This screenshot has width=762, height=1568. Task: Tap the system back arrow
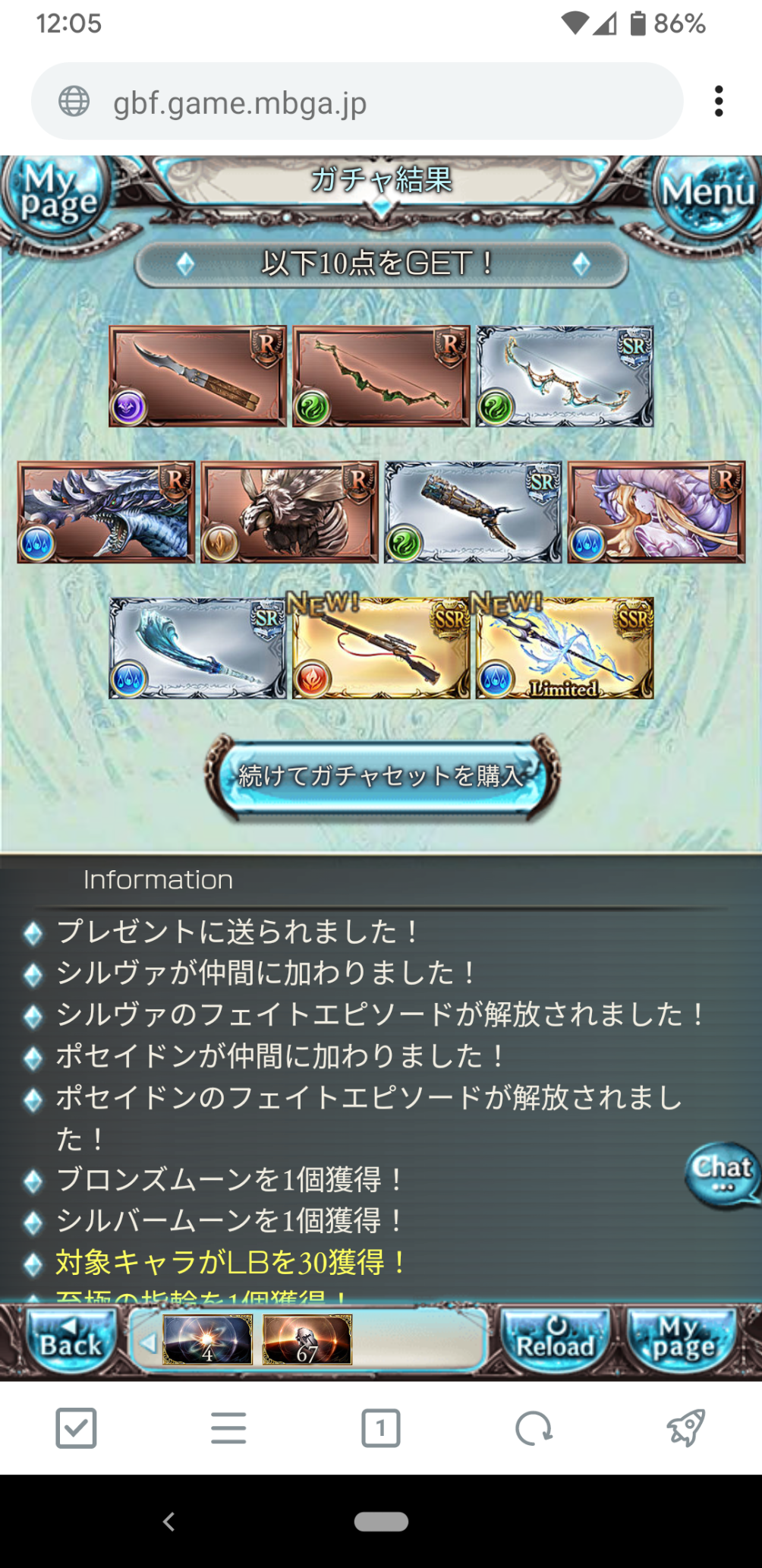click(x=169, y=1521)
